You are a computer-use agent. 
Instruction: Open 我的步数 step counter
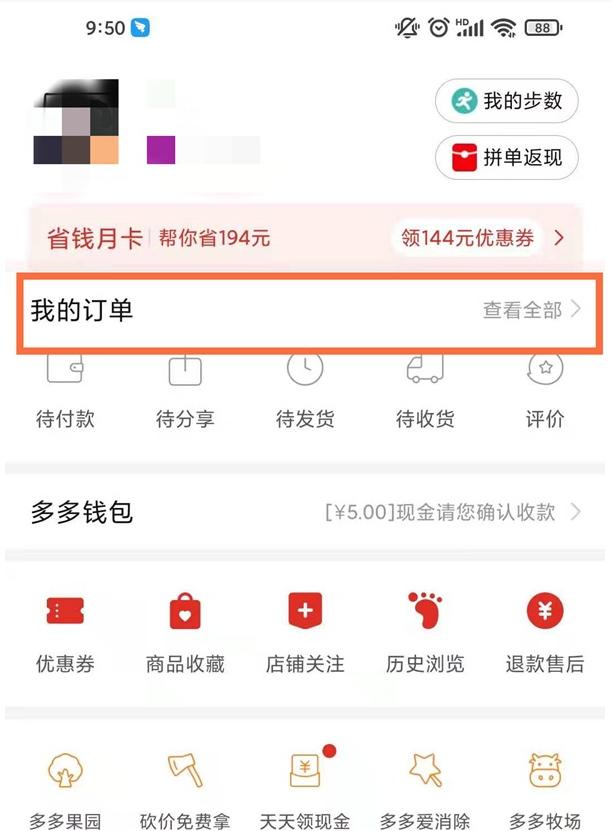click(506, 101)
